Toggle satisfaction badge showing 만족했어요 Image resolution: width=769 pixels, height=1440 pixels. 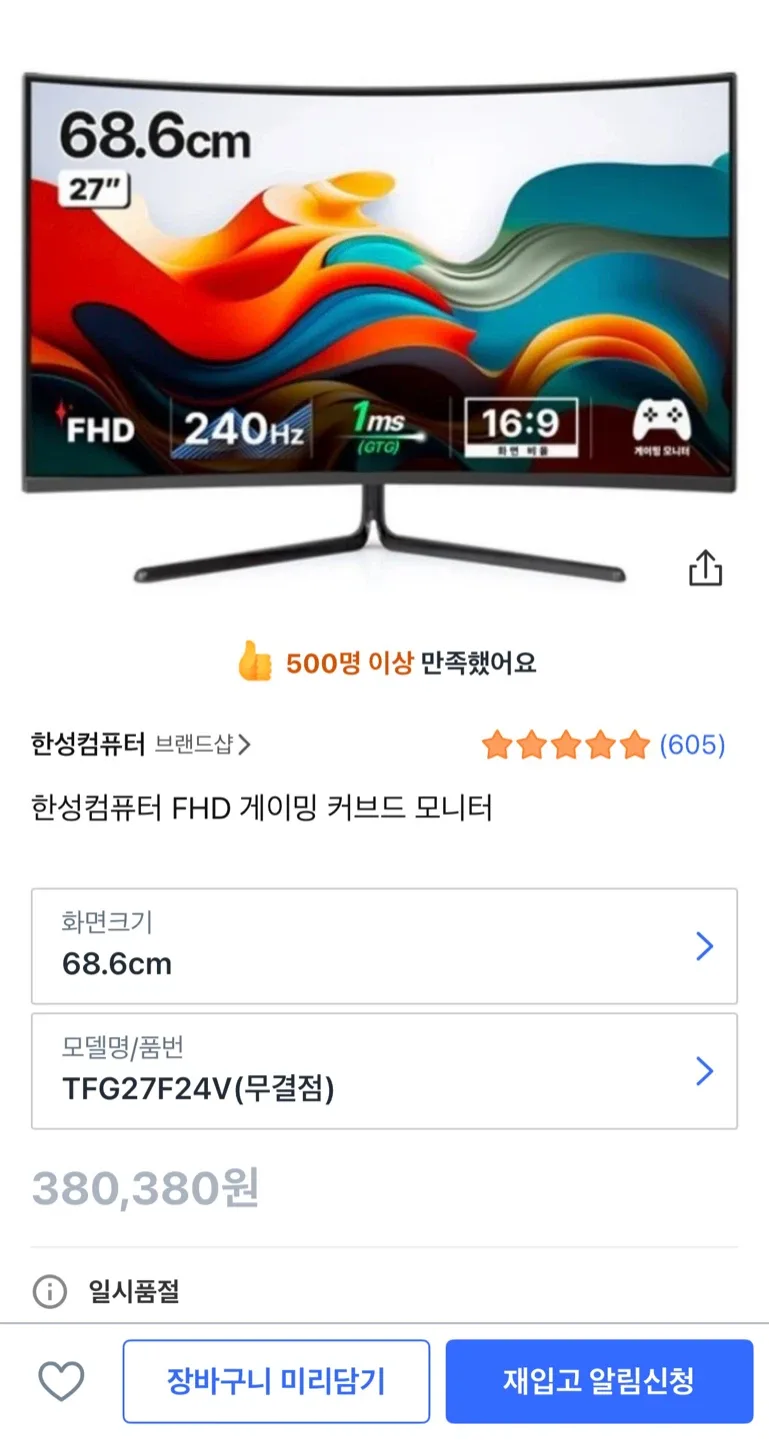384,662
